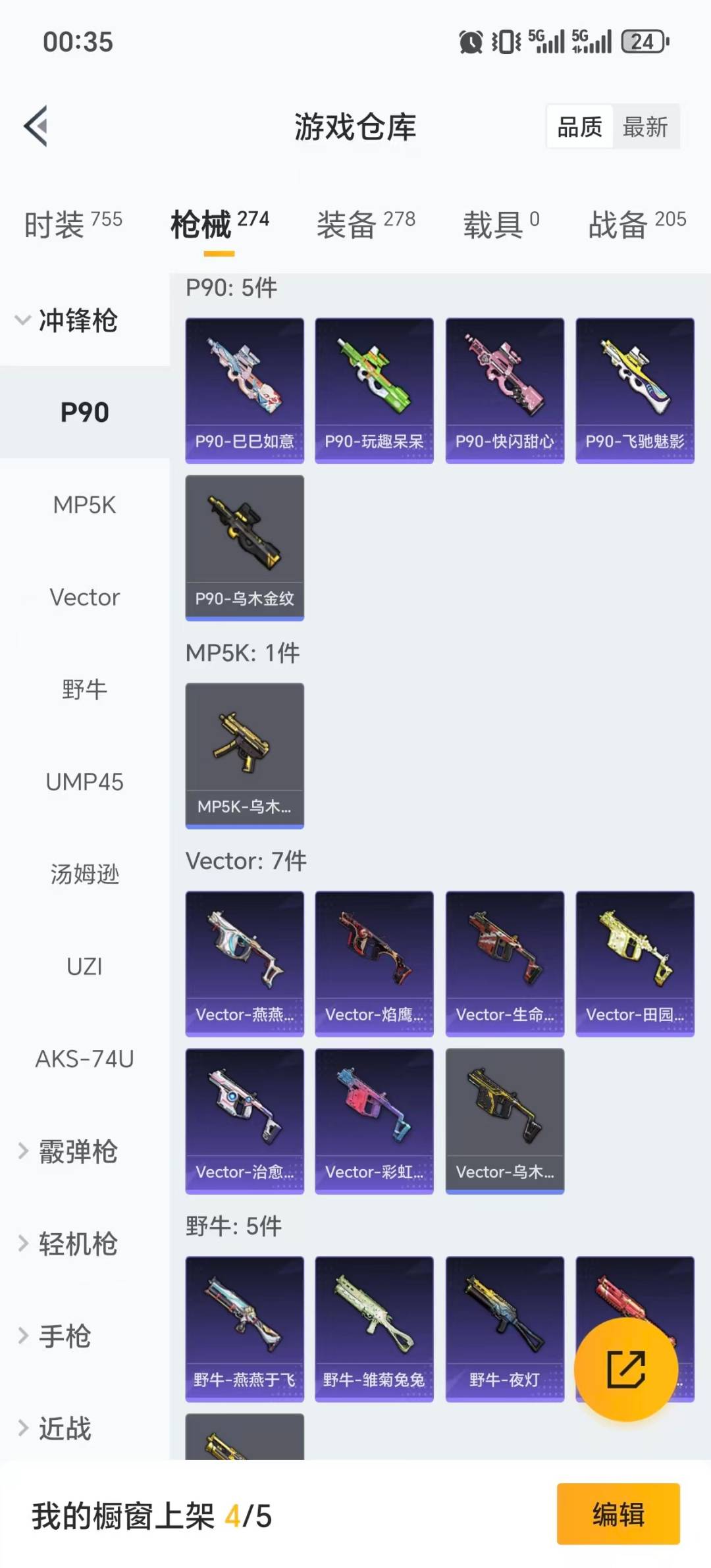
Task: Expand the 手枪 category
Action: click(65, 1336)
